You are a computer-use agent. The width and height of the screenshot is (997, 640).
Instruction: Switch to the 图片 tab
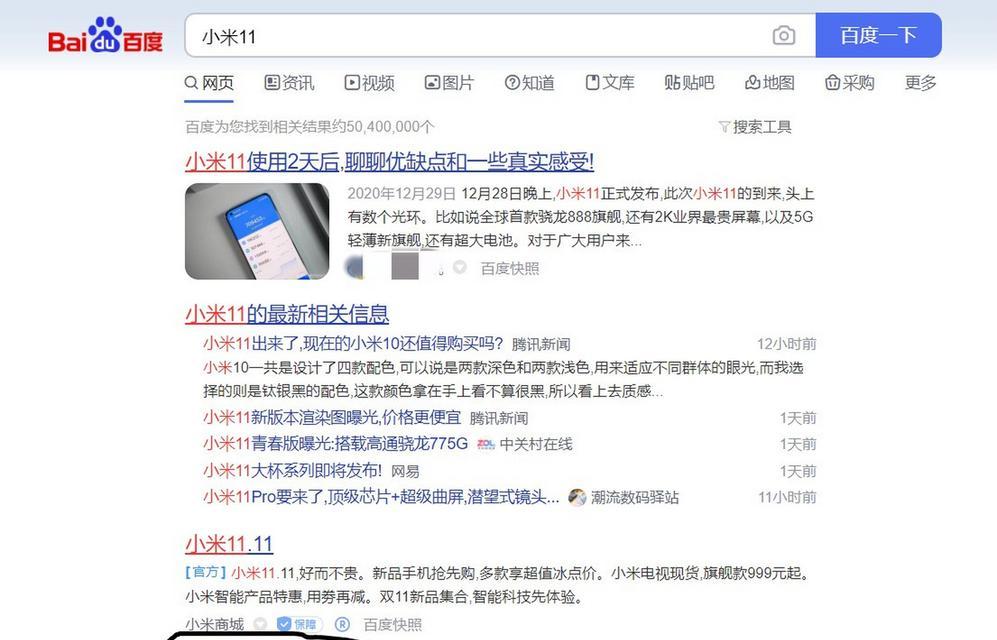point(449,83)
